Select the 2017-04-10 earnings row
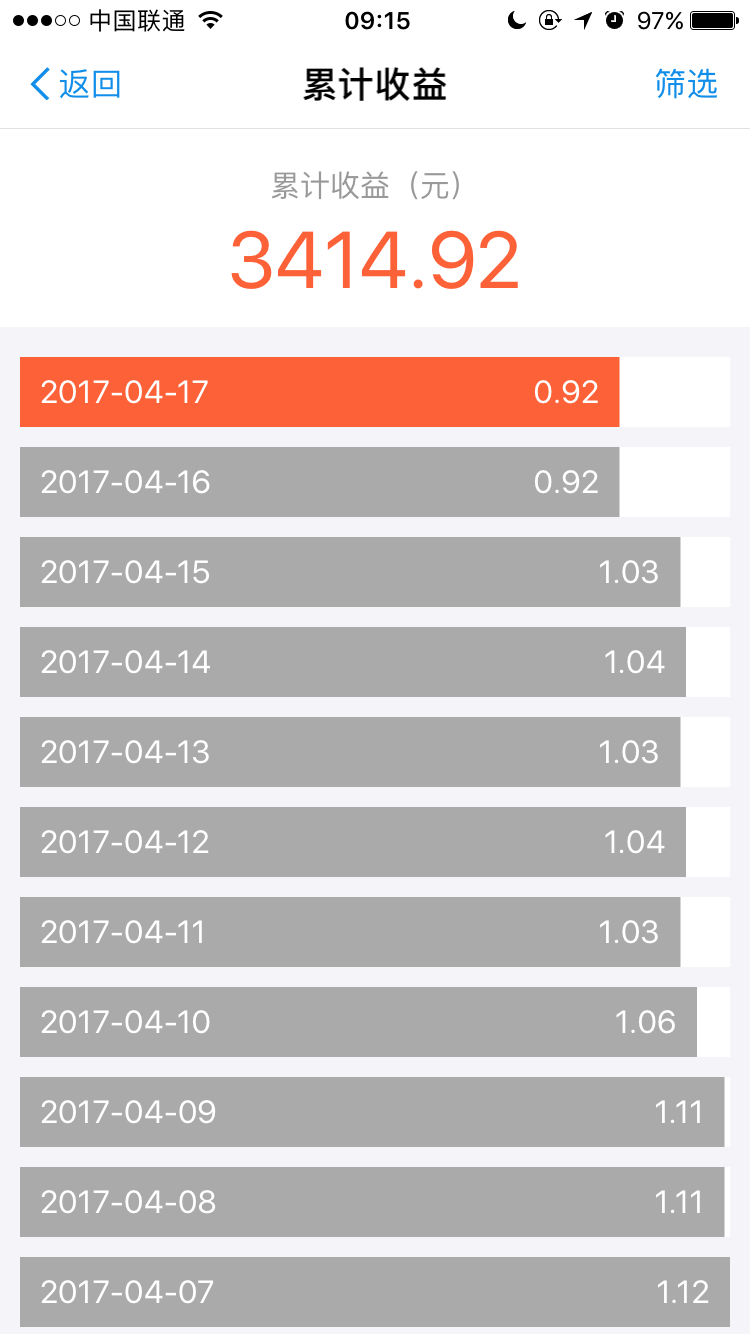 (358, 1022)
